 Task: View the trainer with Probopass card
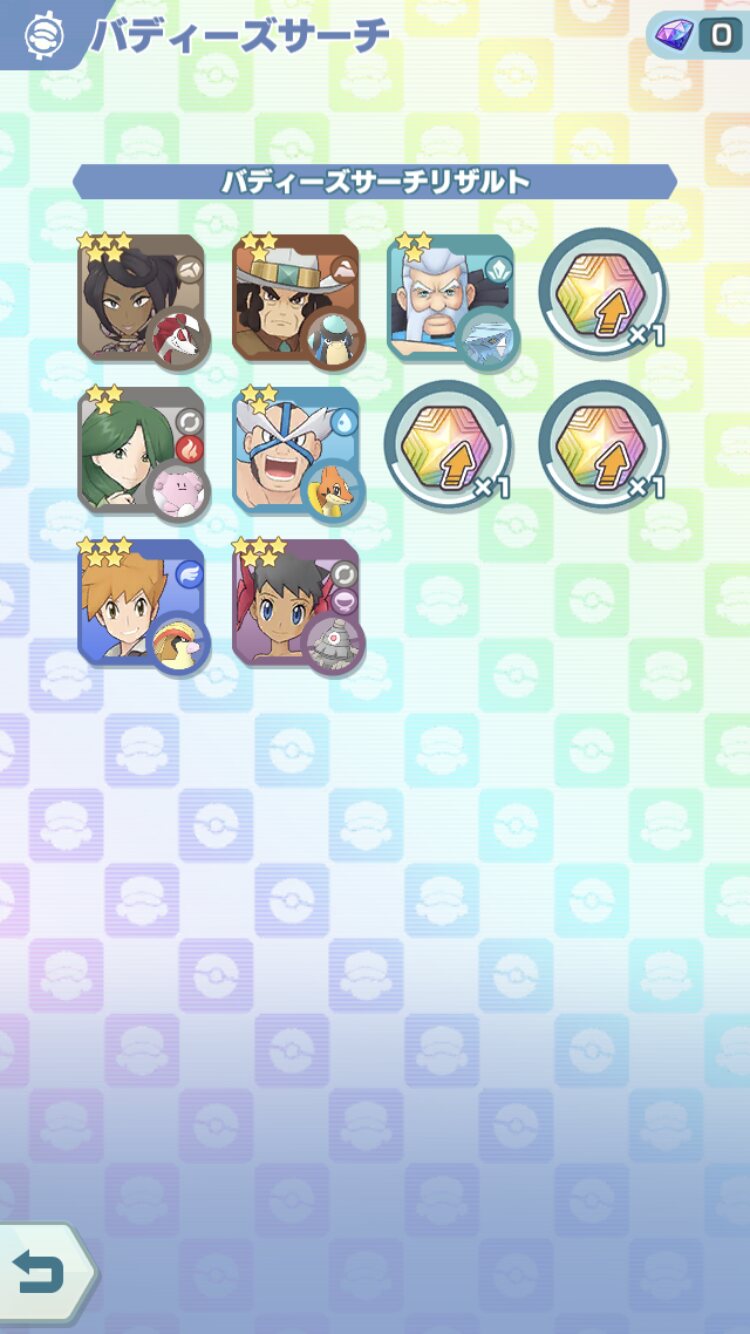coord(297,604)
